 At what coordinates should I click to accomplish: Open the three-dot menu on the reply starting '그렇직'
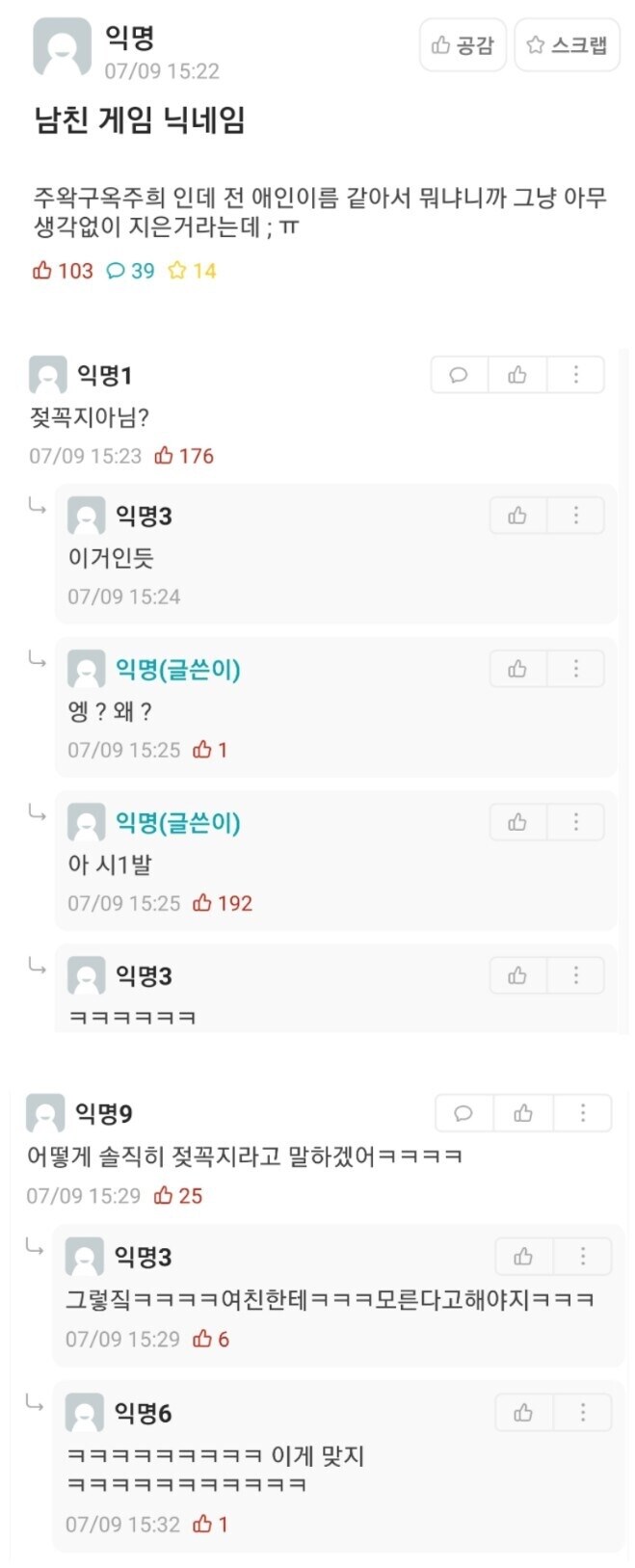583,1256
